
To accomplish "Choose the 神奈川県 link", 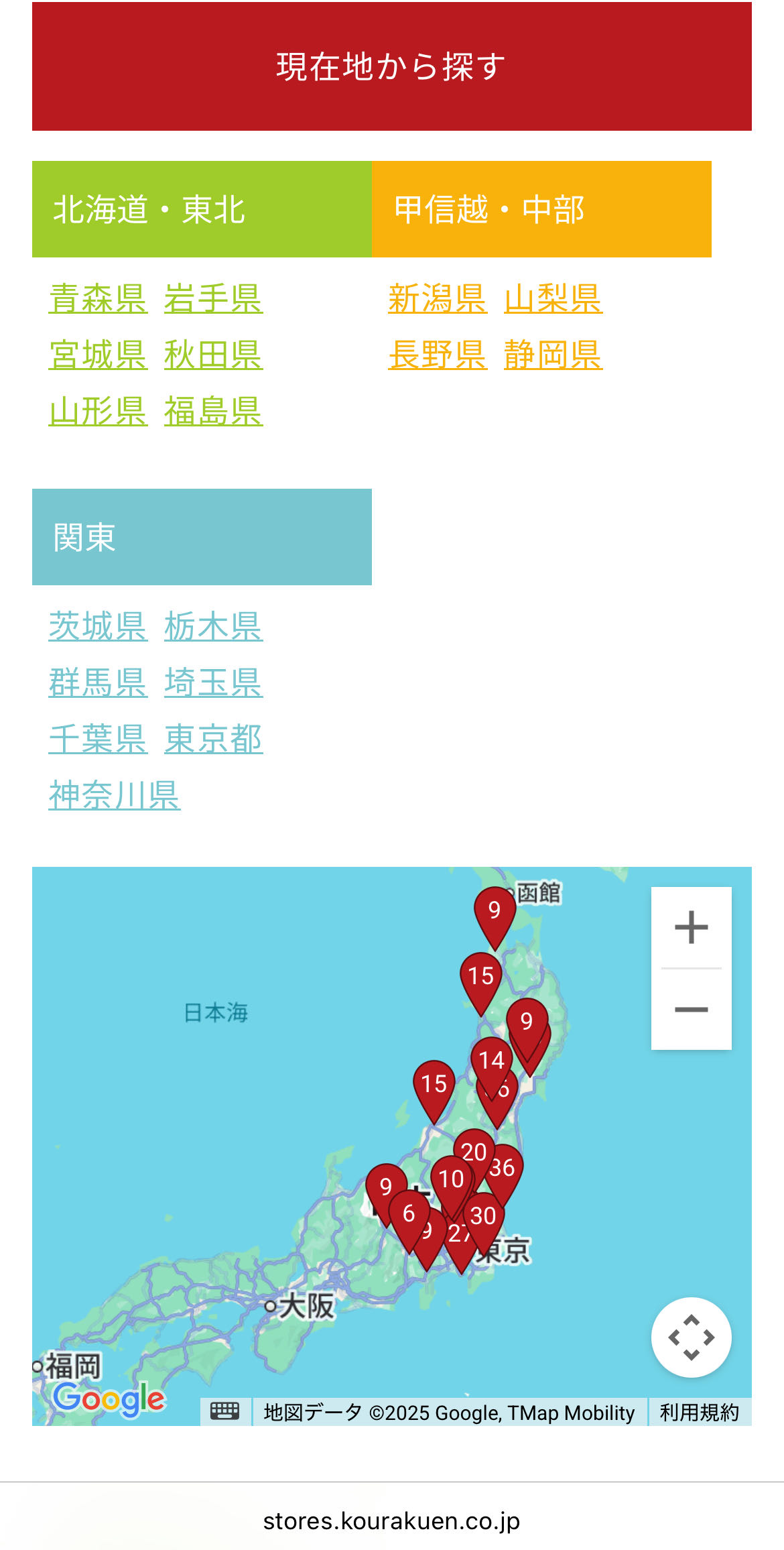I will pos(115,796).
